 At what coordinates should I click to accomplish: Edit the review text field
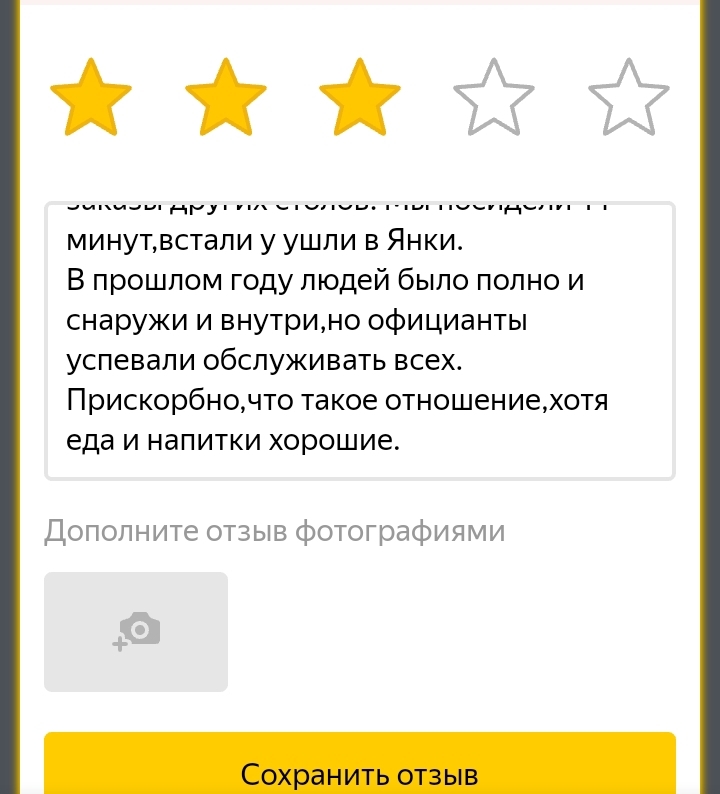click(360, 342)
